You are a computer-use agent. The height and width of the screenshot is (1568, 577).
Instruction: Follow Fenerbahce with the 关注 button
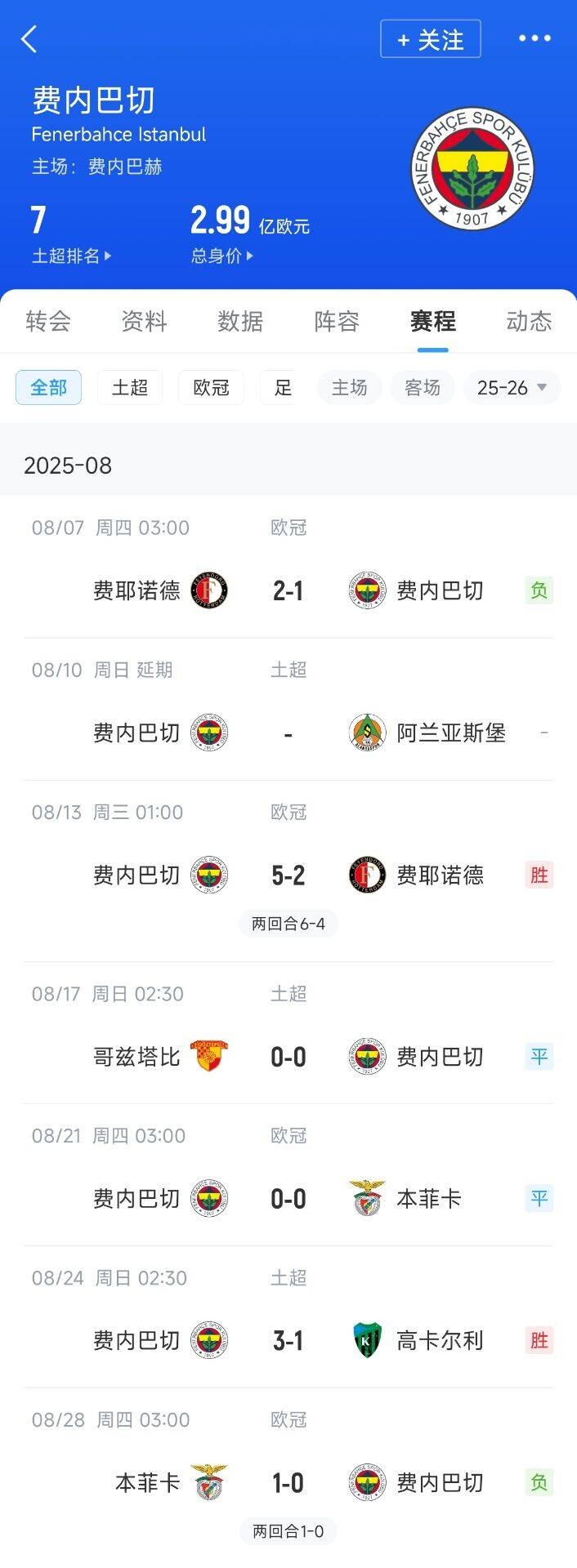[x=430, y=39]
